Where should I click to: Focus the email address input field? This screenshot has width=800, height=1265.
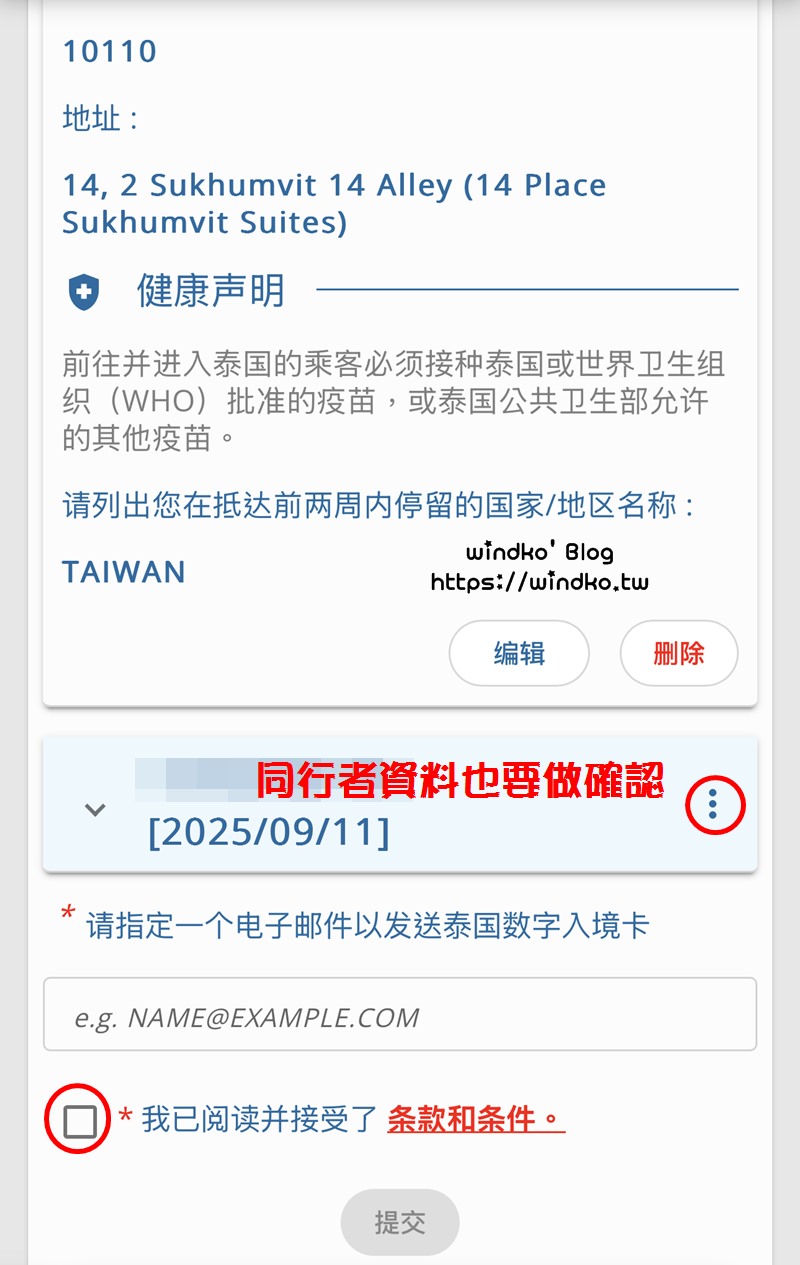400,1015
